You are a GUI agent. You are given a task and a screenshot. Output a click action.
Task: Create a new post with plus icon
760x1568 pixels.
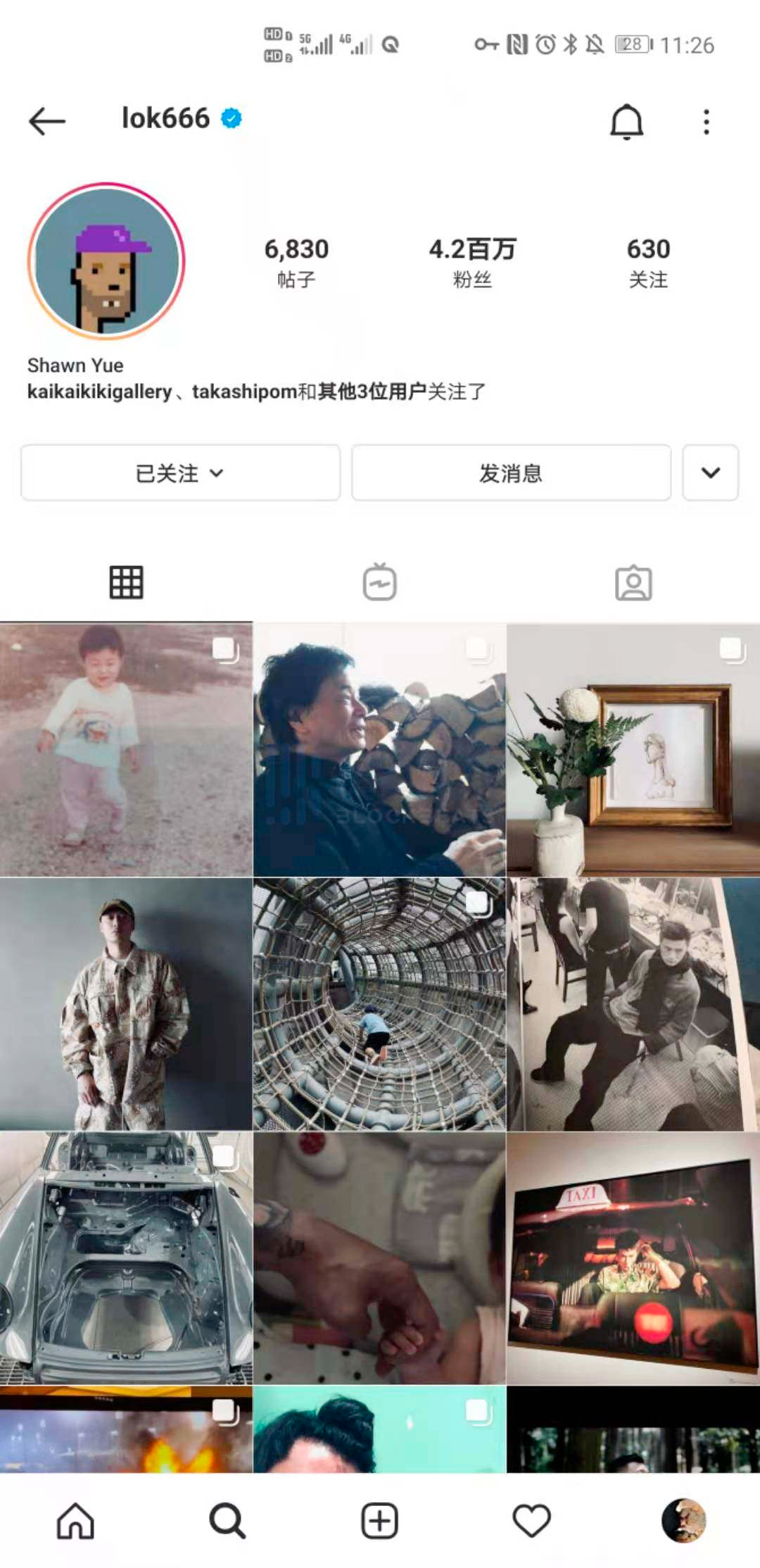380,1521
